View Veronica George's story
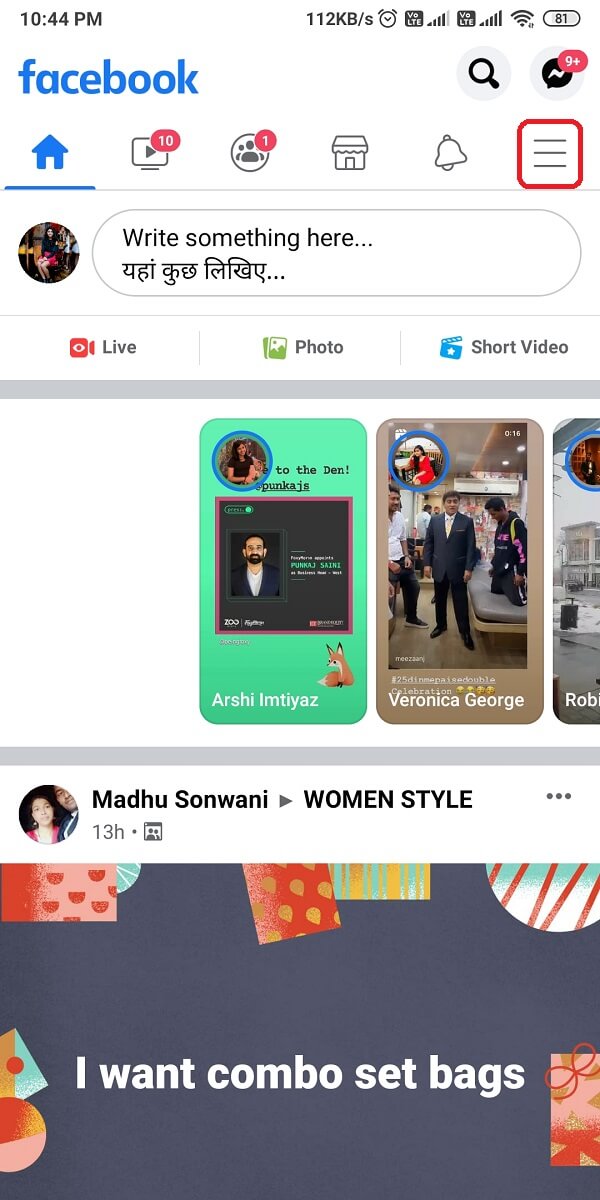This screenshot has width=600, height=1200. [459, 570]
